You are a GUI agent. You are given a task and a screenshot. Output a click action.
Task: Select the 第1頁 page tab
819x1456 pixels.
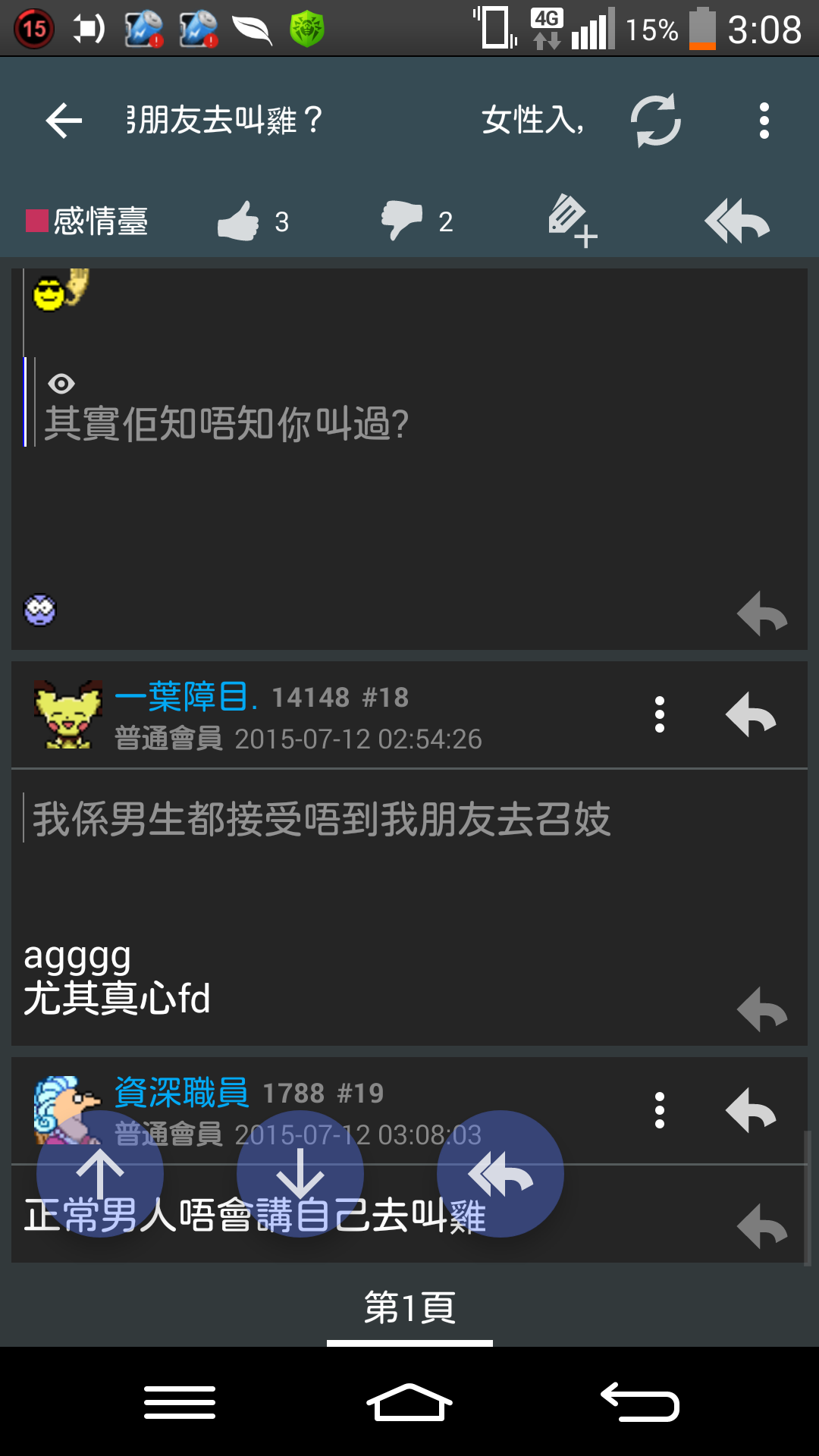409,1308
